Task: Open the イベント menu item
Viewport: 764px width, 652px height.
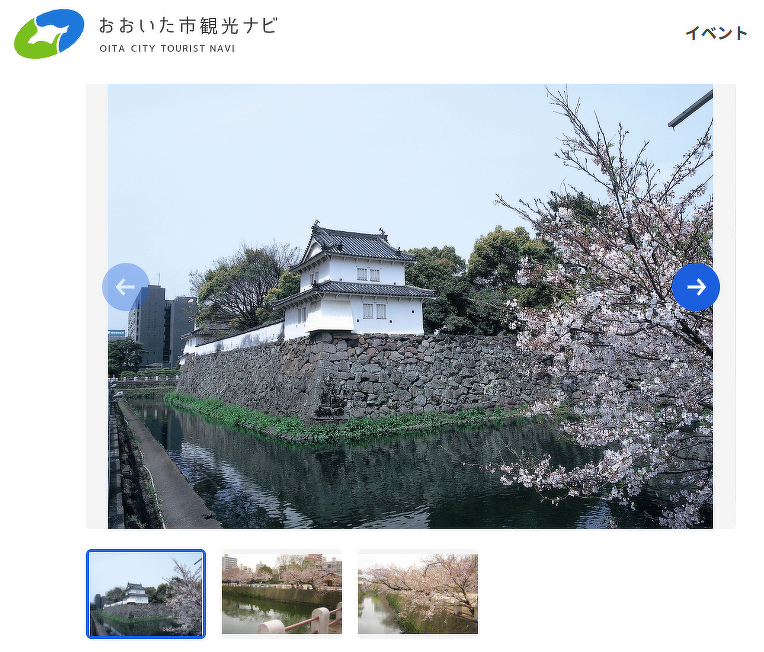Action: 716,33
